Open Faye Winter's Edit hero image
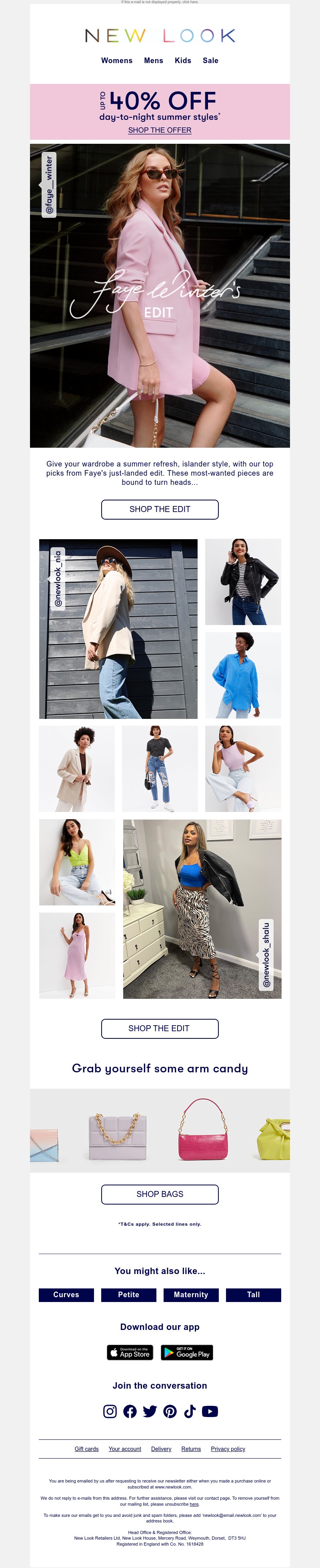Image resolution: width=320 pixels, height=1568 pixels. (160, 295)
